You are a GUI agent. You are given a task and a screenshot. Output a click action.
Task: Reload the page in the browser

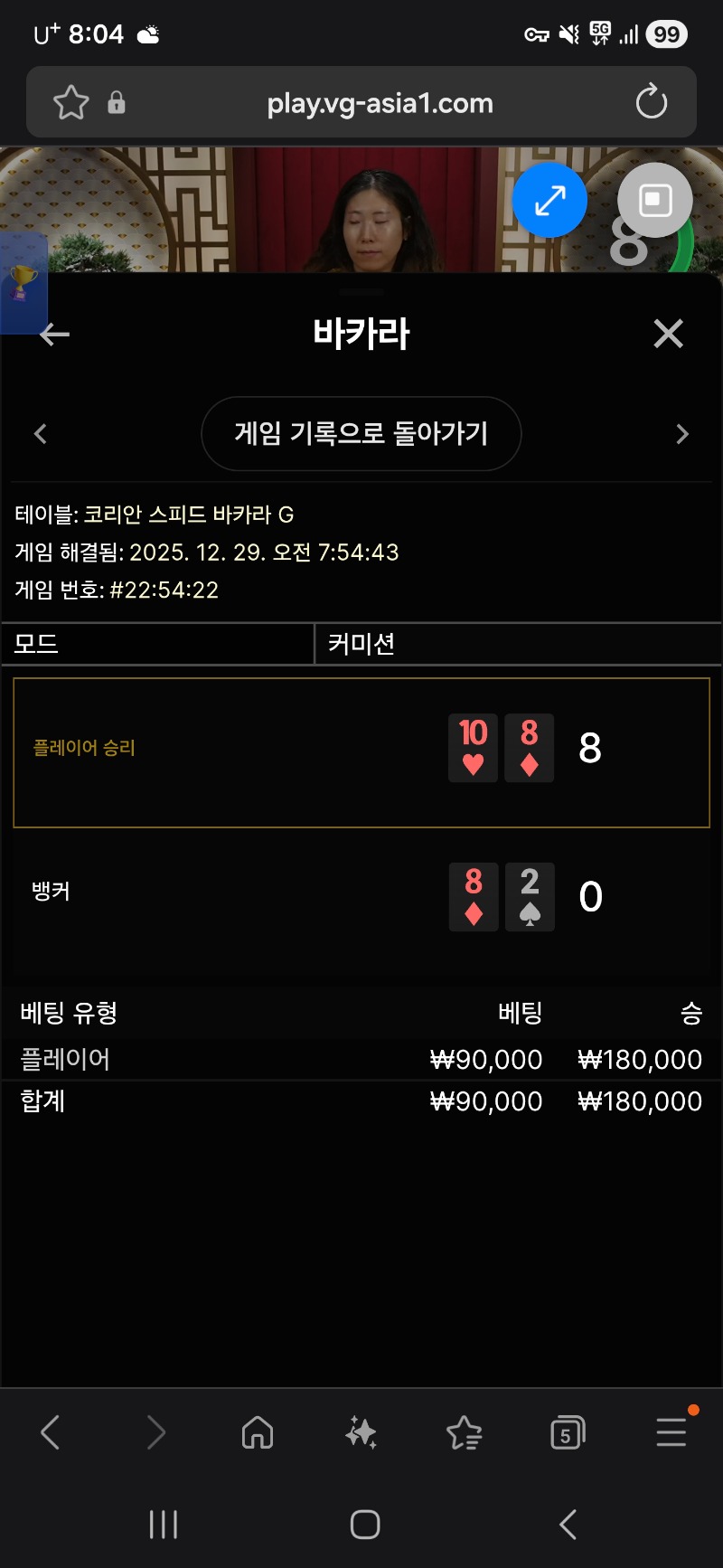click(x=651, y=102)
